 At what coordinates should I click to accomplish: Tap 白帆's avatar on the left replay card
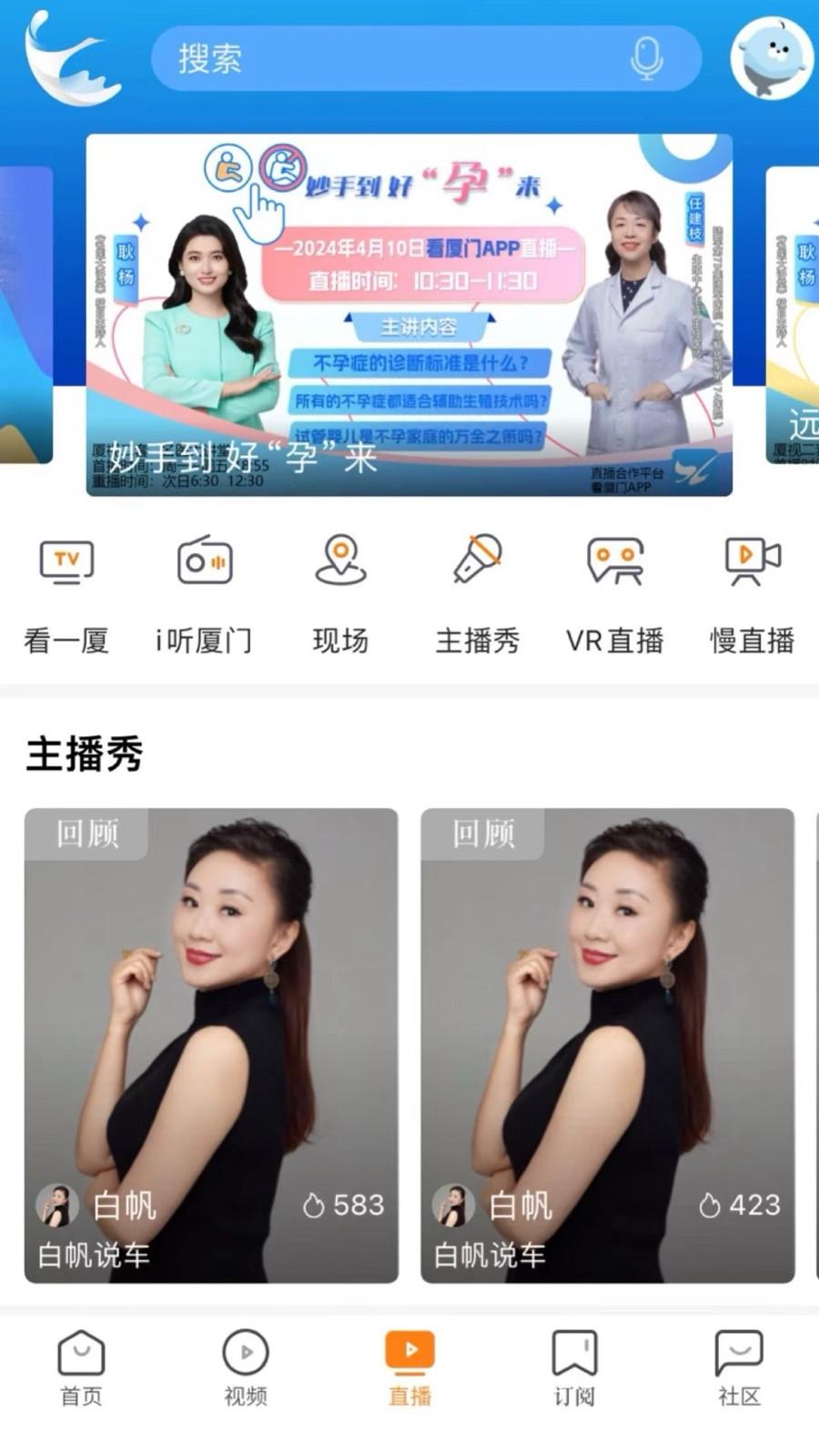[56, 1204]
